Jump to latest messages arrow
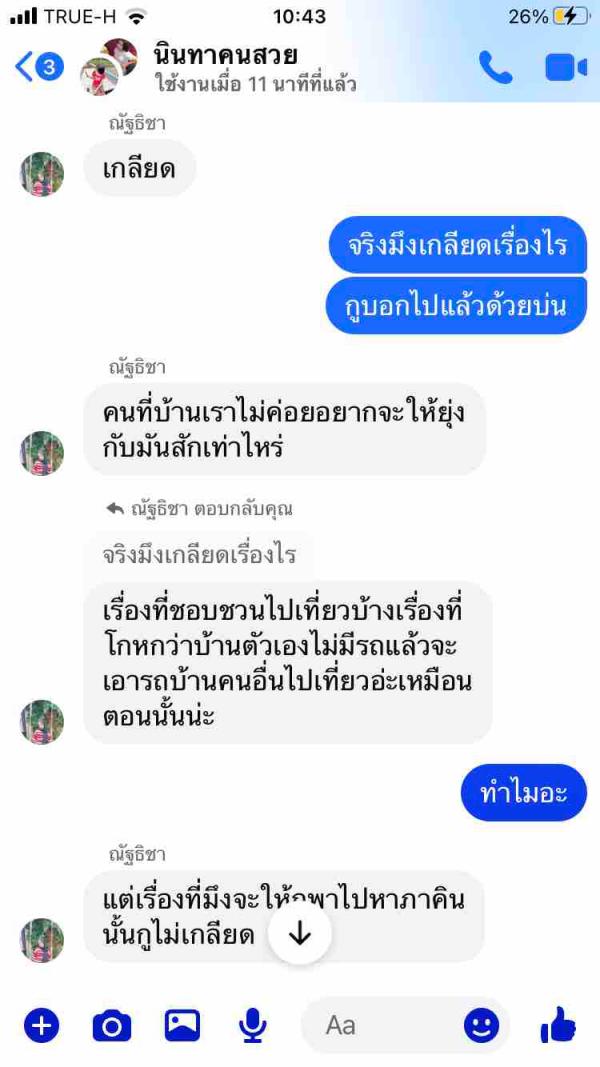The height and width of the screenshot is (1067, 600). 300,935
